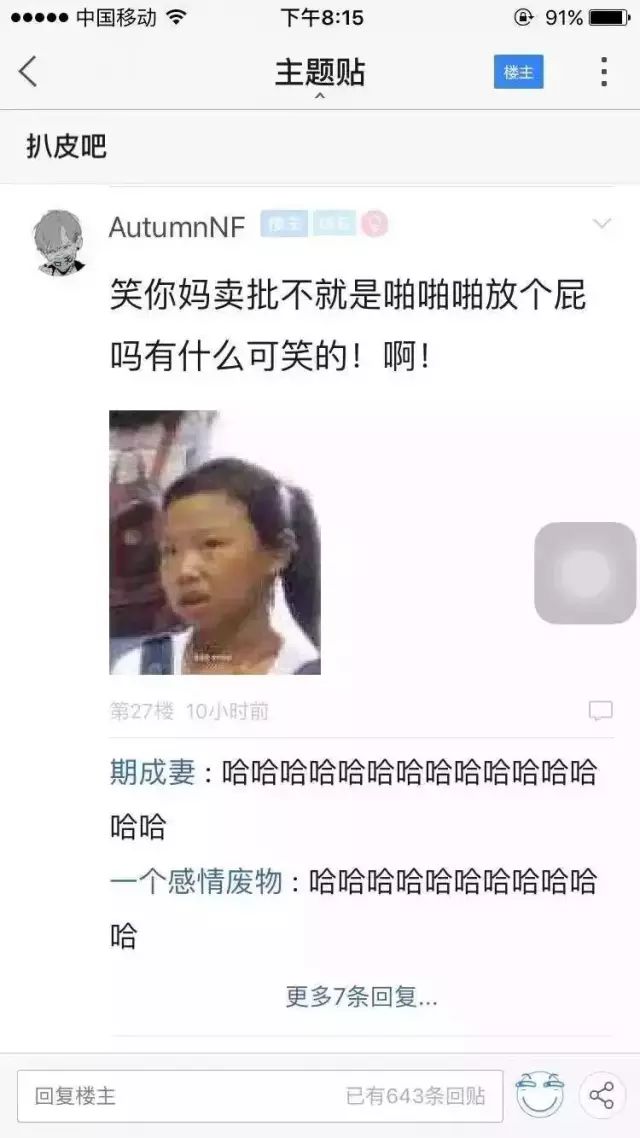
Task: Open the three-dot overflow menu
Action: pyautogui.click(x=603, y=72)
